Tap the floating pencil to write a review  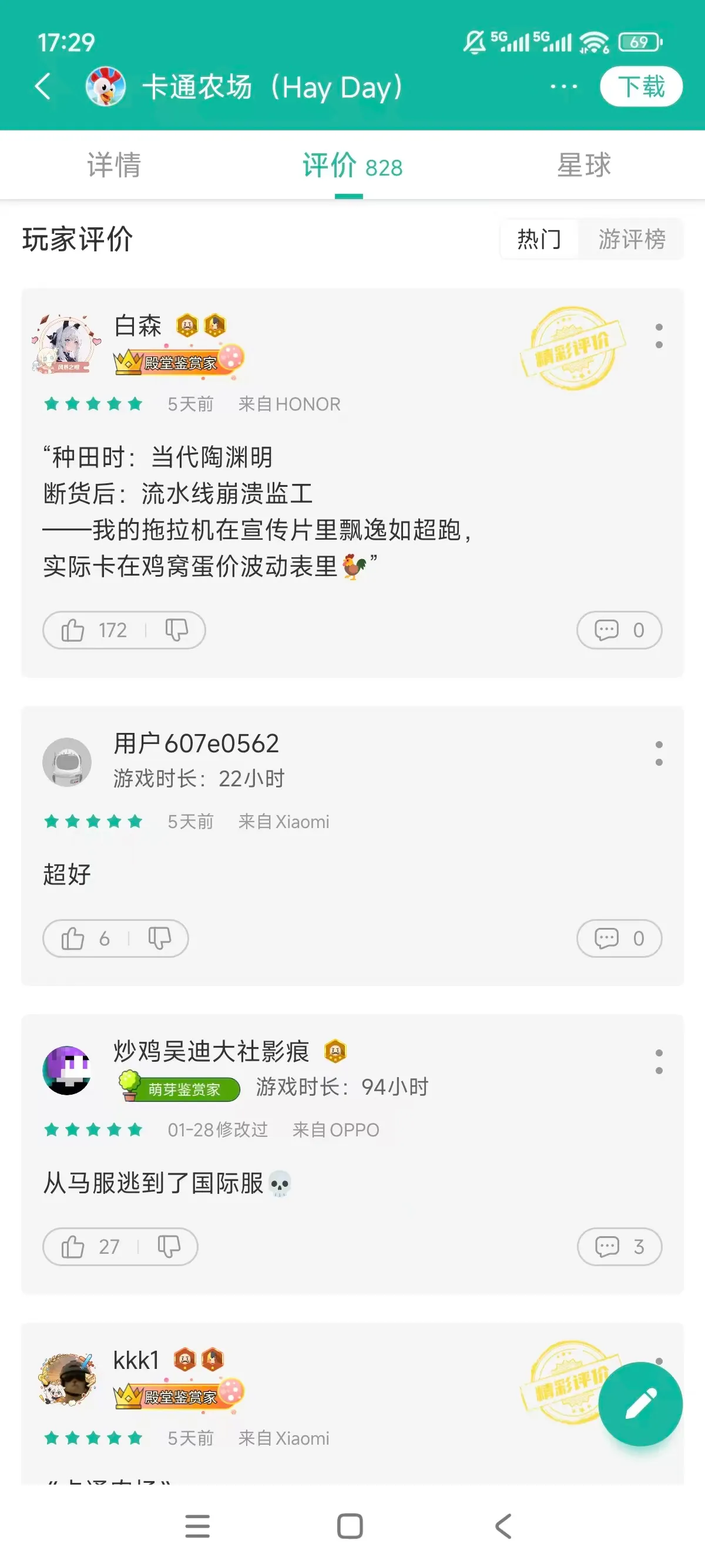tap(641, 1402)
